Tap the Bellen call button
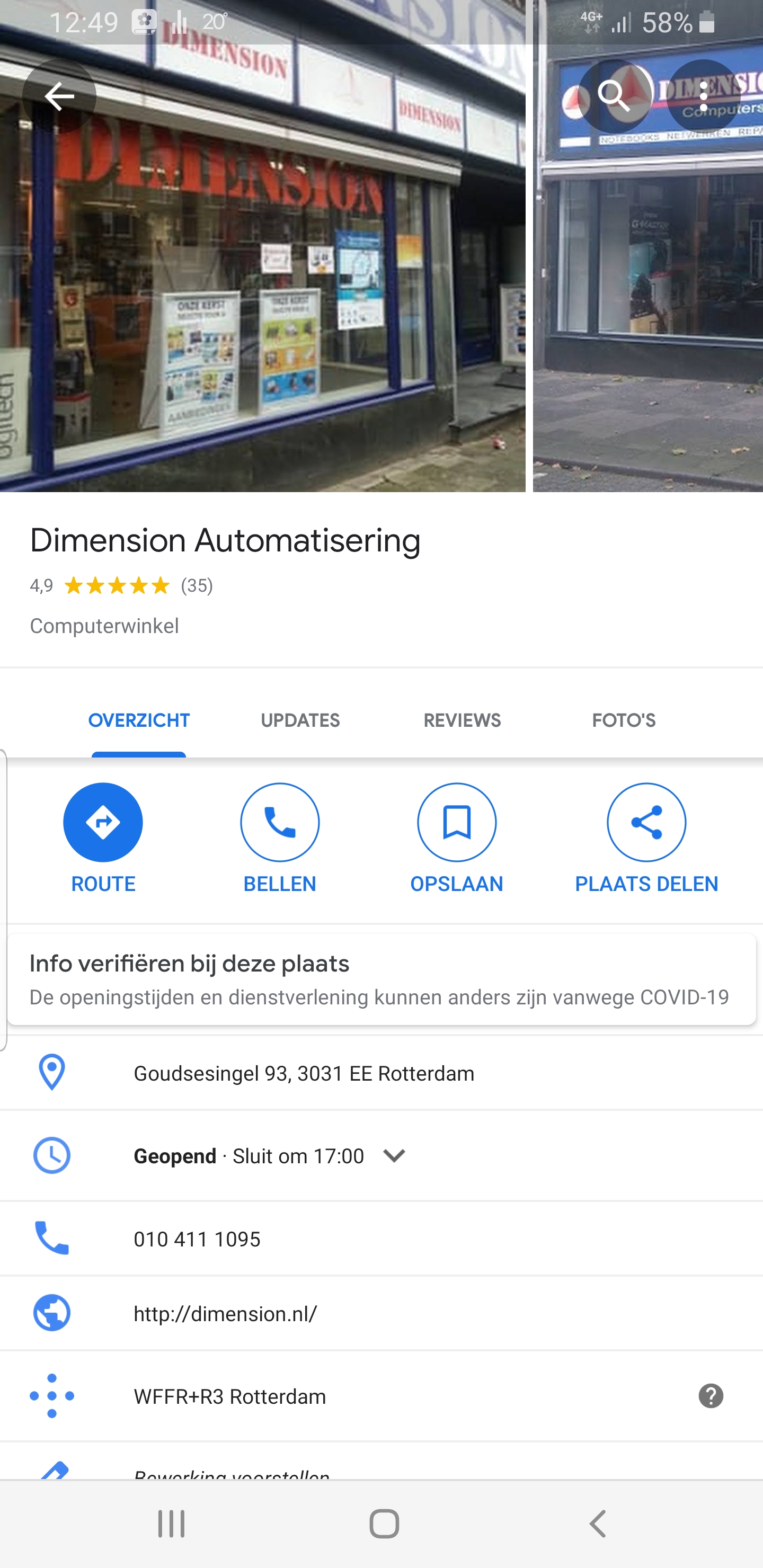 [280, 838]
